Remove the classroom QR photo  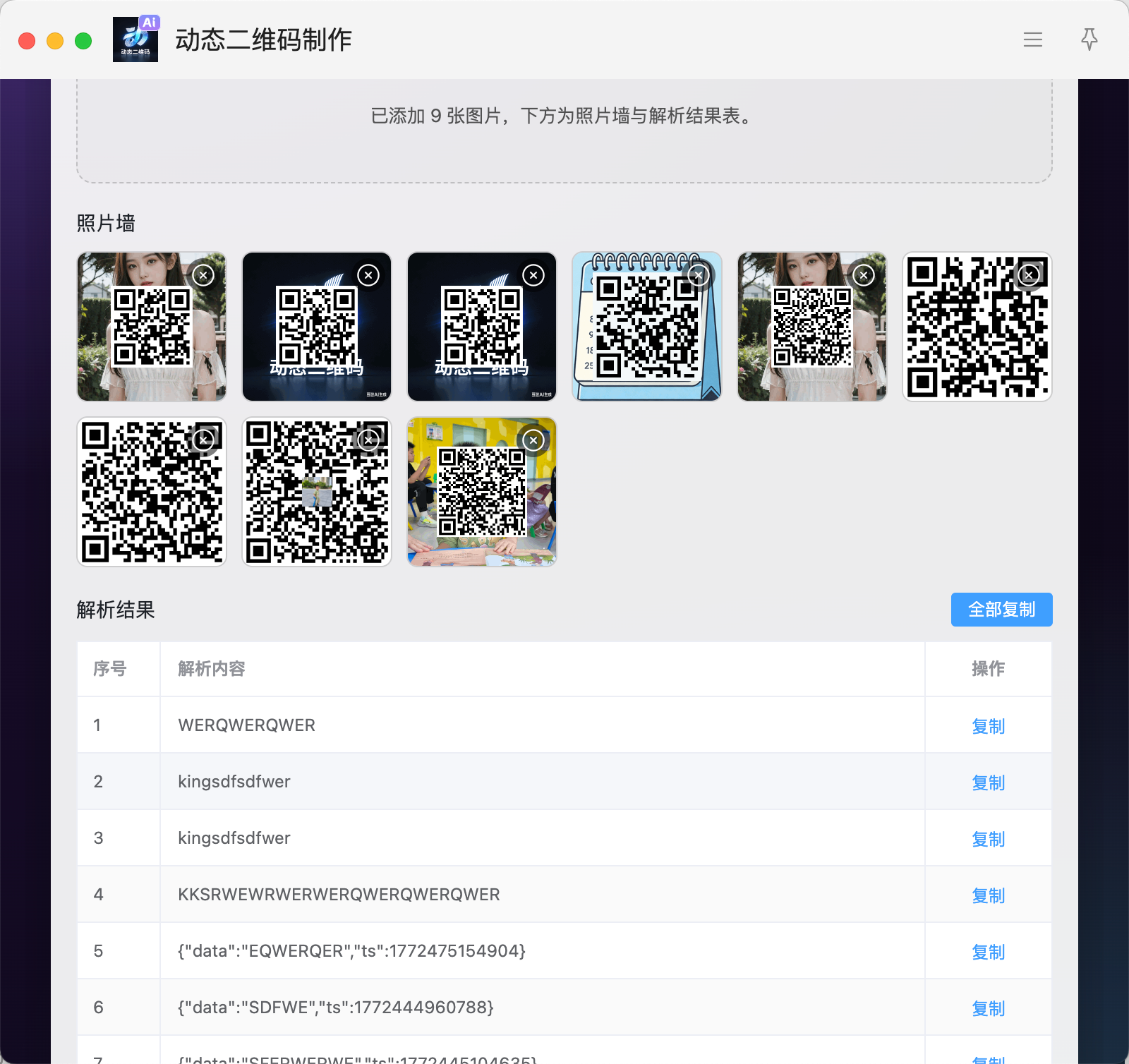click(533, 440)
